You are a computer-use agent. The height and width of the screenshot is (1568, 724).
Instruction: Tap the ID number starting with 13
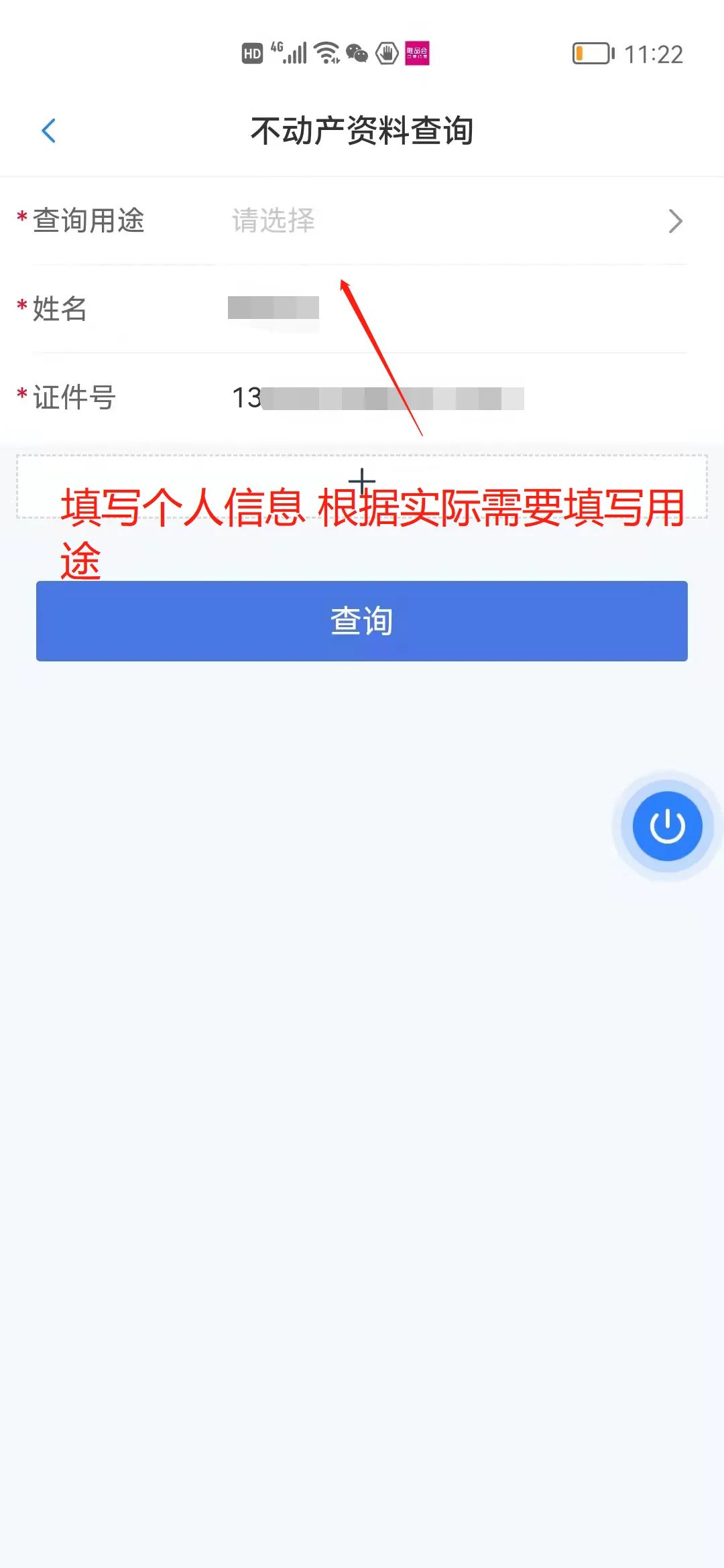pos(375,397)
